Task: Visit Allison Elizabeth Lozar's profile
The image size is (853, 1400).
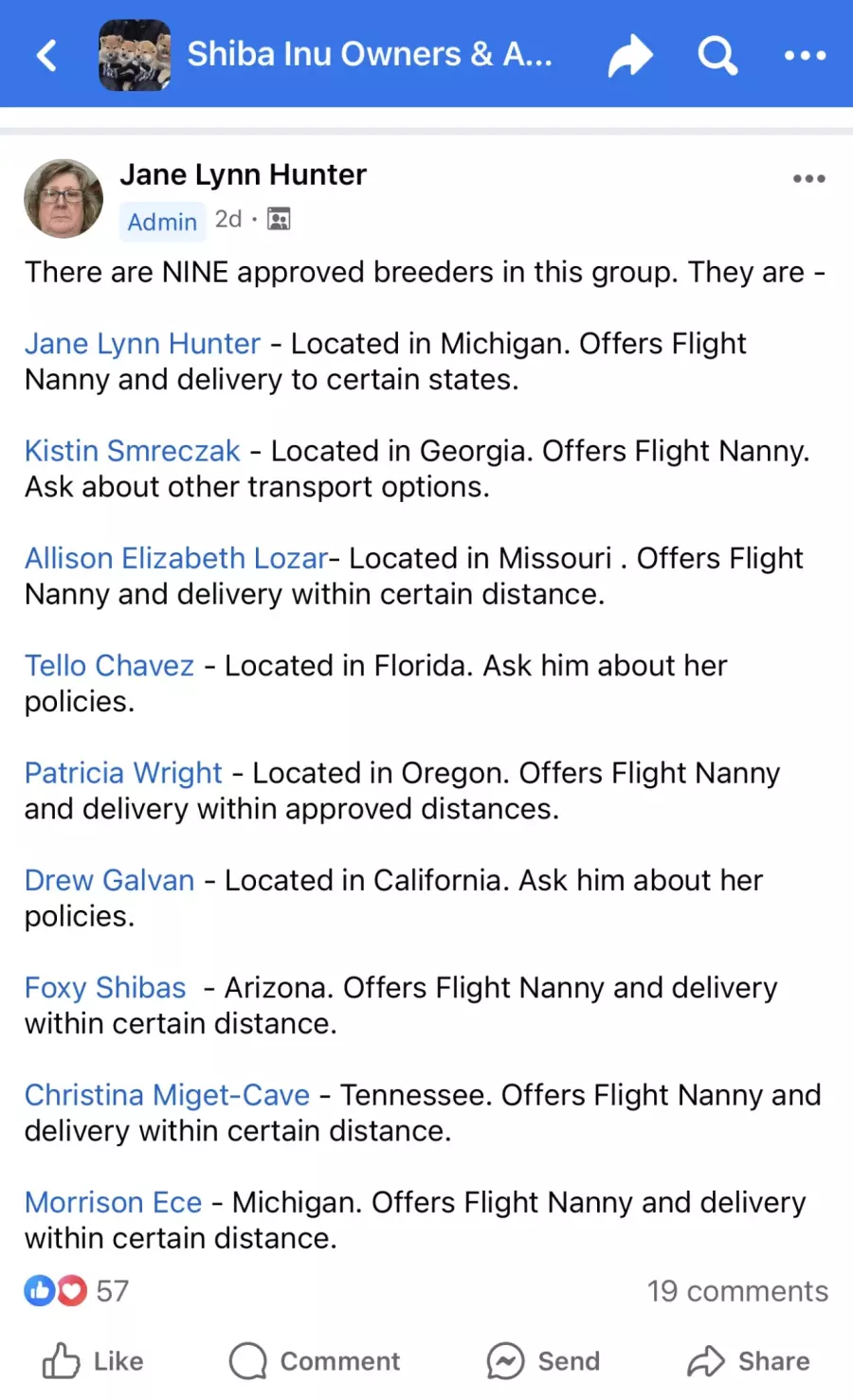Action: pyautogui.click(x=176, y=558)
